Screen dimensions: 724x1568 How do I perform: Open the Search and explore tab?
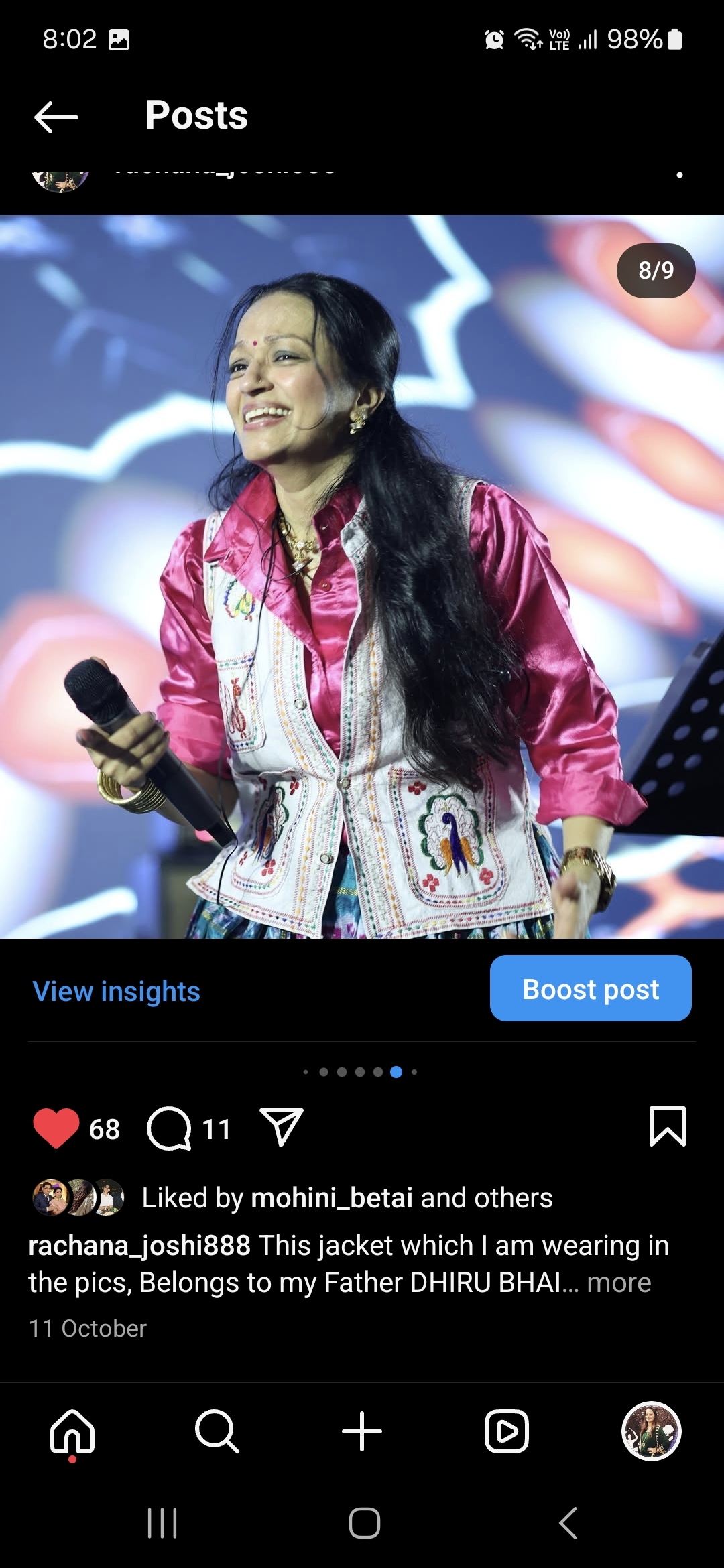click(x=217, y=1431)
